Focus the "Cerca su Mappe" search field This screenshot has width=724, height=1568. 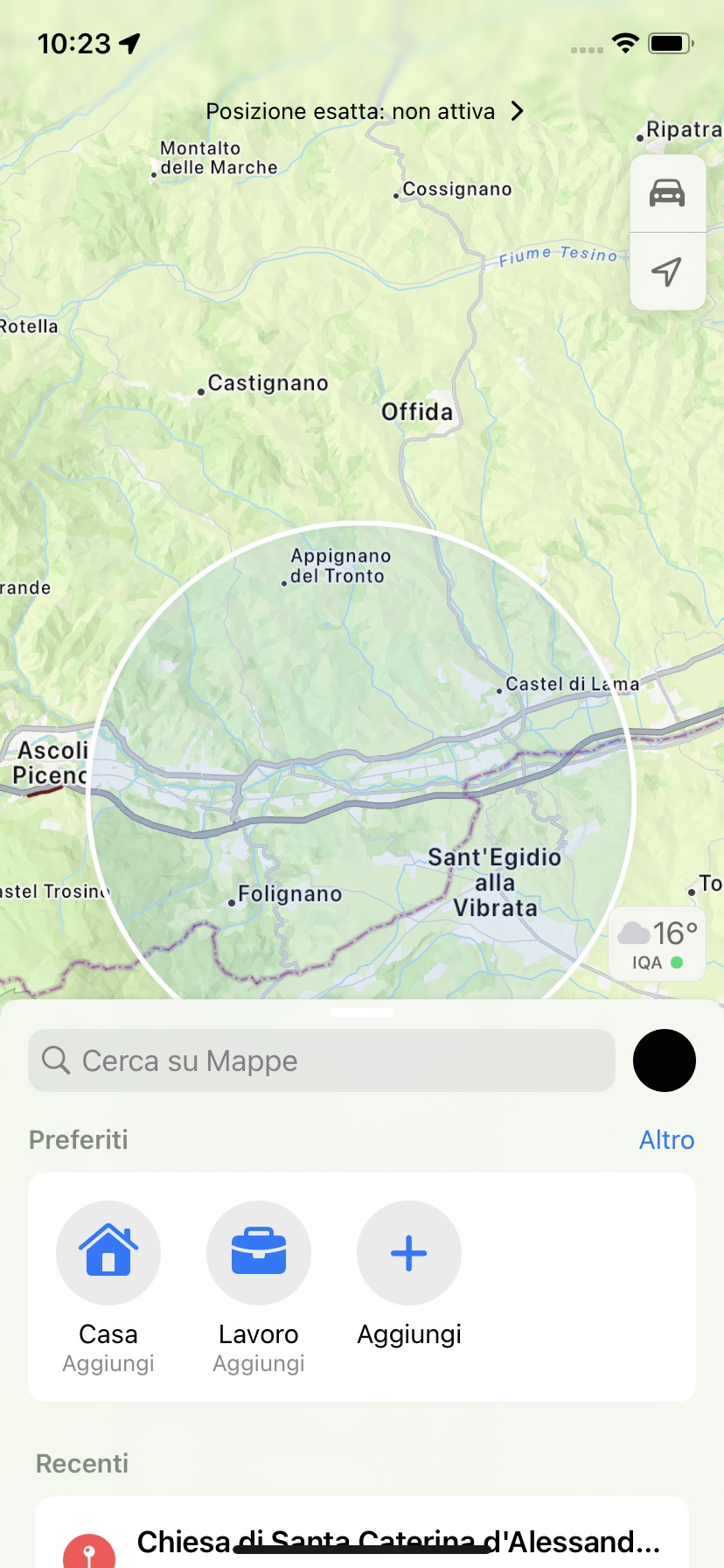click(x=322, y=1060)
